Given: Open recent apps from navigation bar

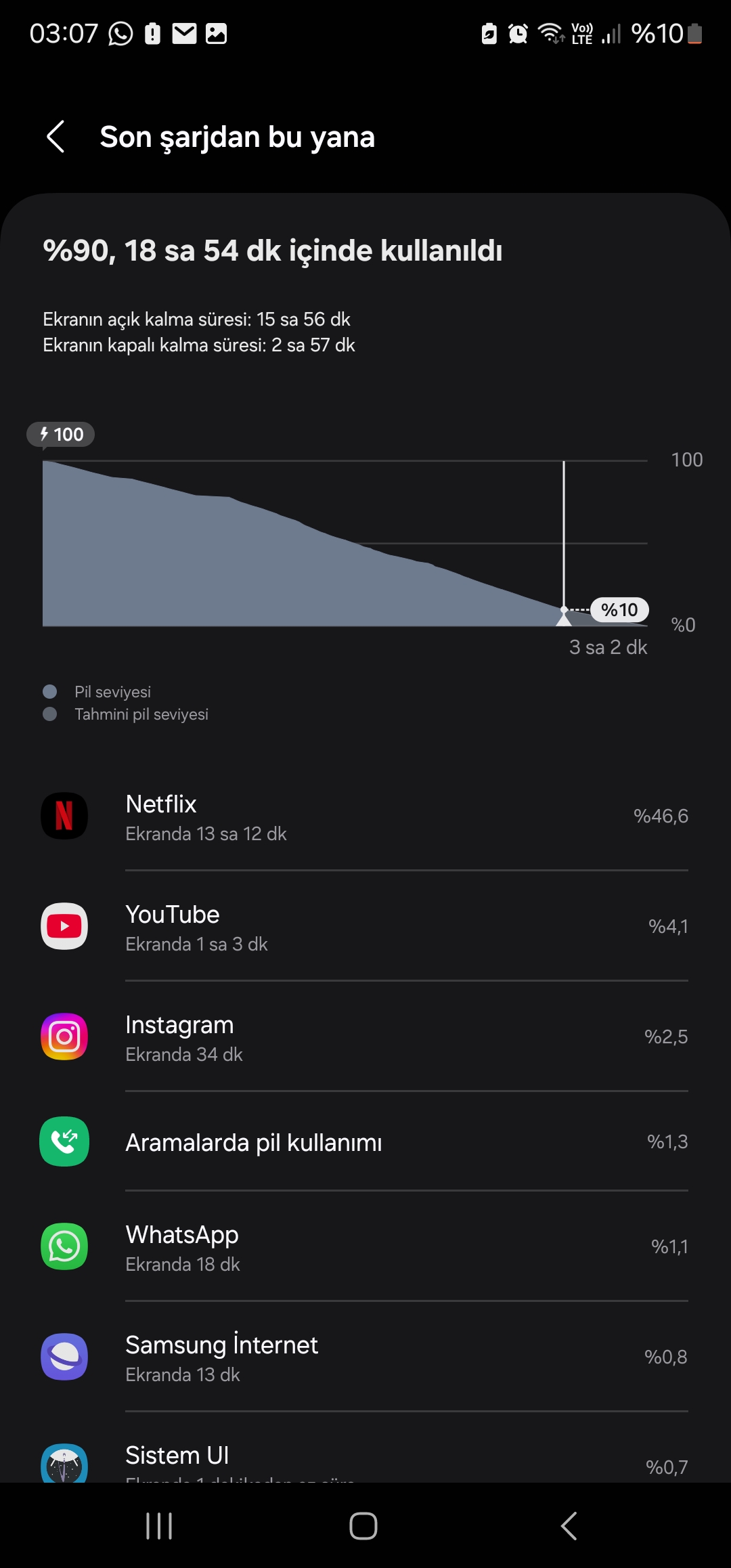Looking at the screenshot, I should click(x=160, y=1526).
